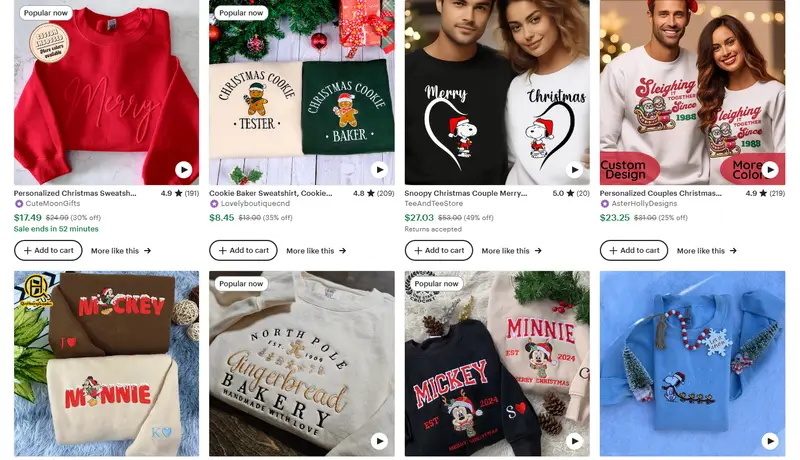Add Snoopy Christmas Couple sweatshirt to cart

(x=438, y=251)
